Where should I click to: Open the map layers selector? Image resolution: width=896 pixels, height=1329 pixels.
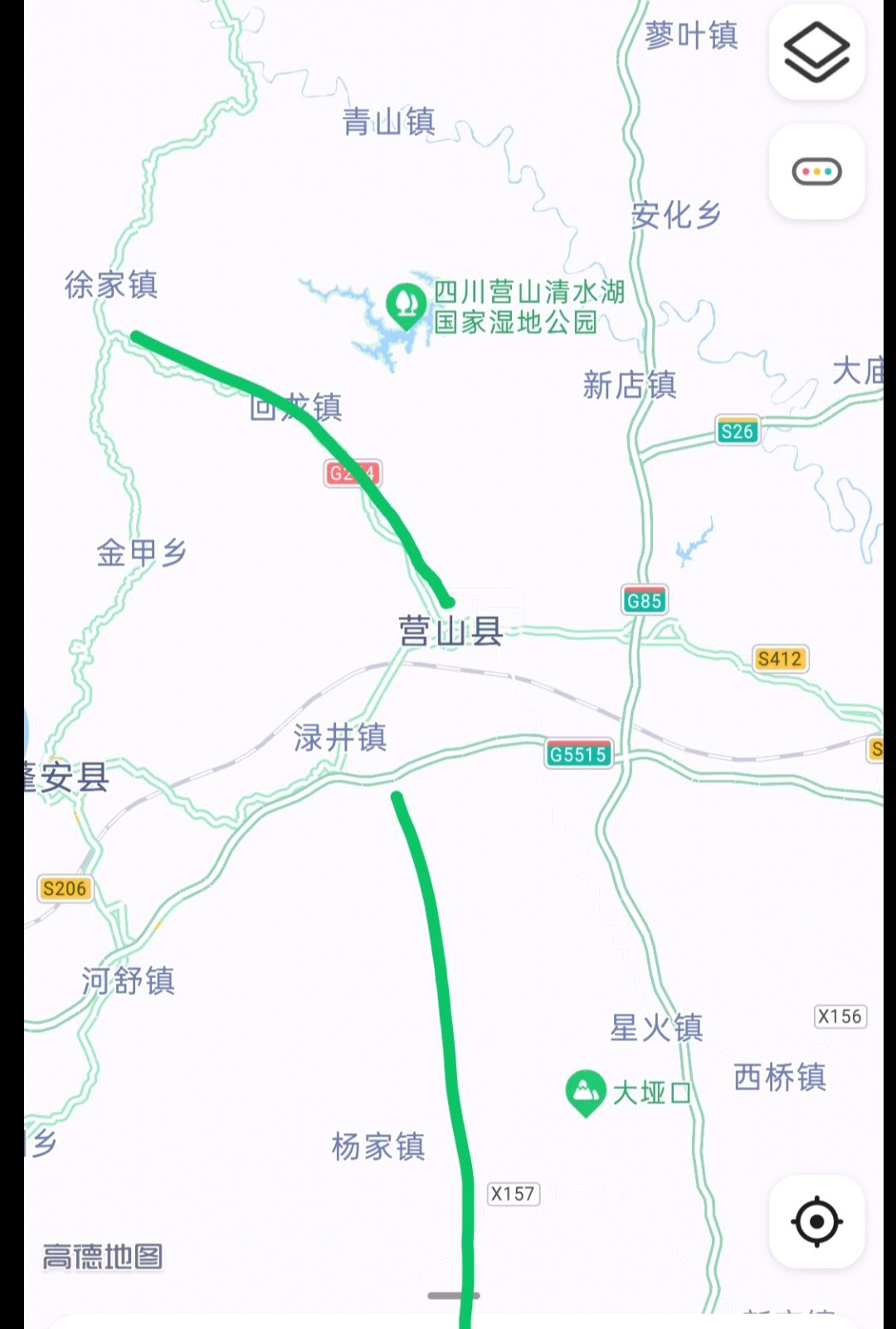[816, 53]
